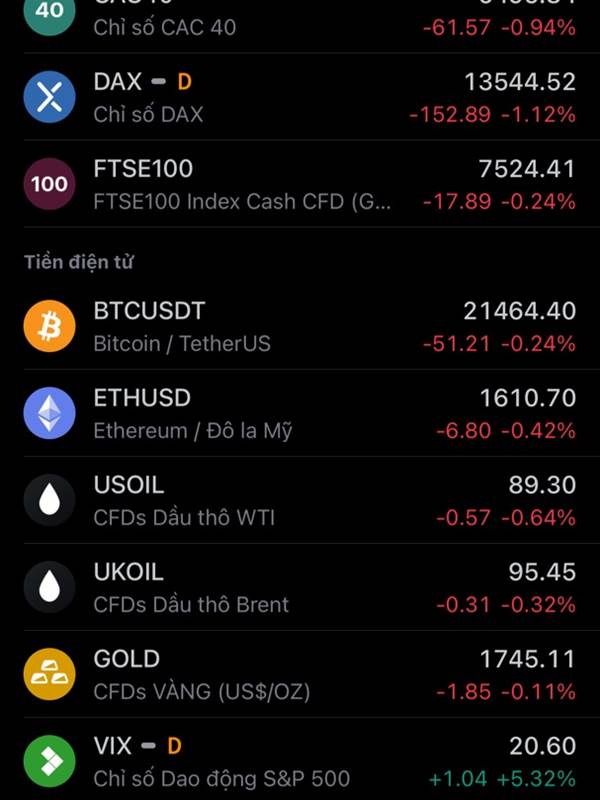The height and width of the screenshot is (800, 600).
Task: Open USOIL WTI crude oil symbol
Action: (x=300, y=500)
